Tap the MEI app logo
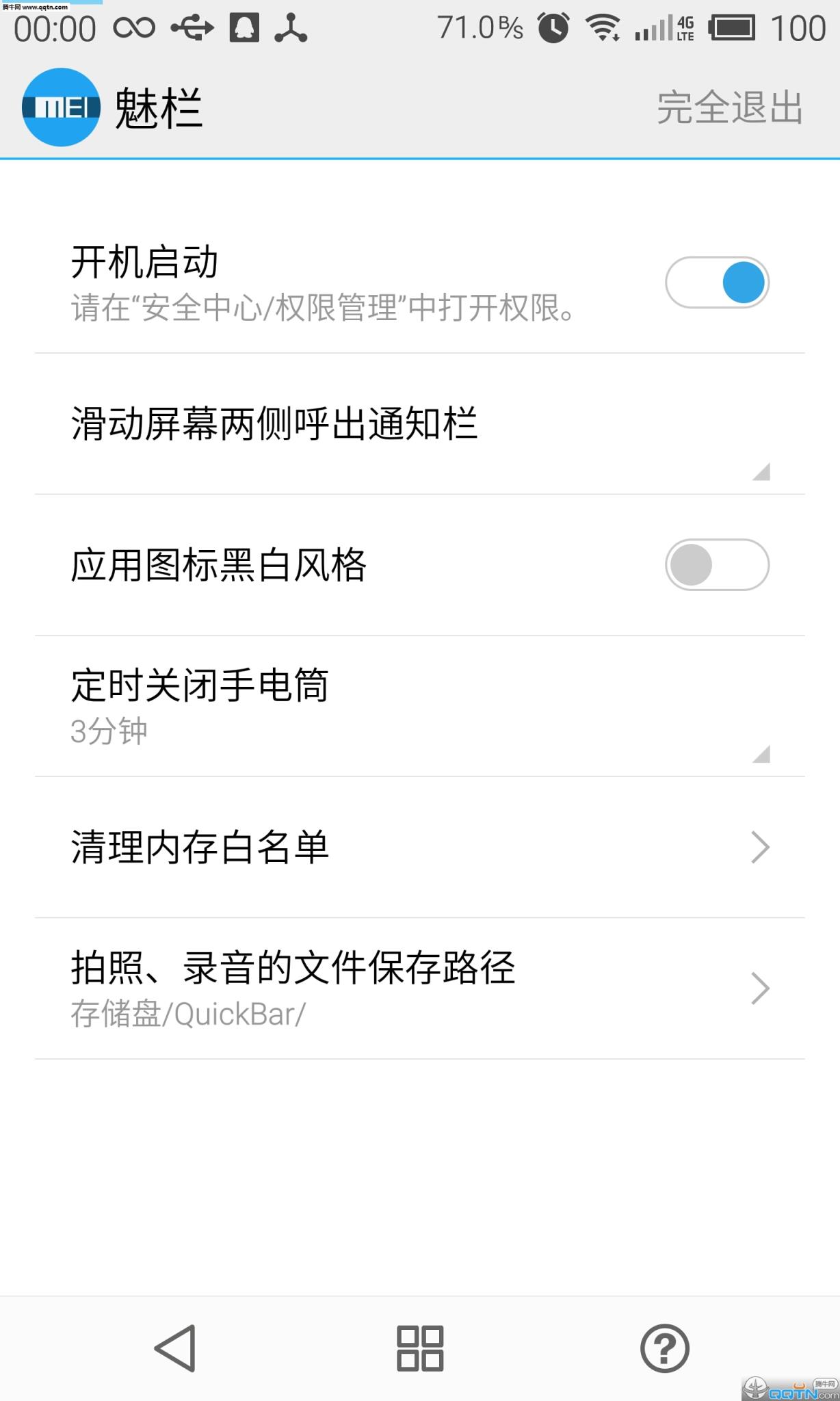 tap(62, 106)
